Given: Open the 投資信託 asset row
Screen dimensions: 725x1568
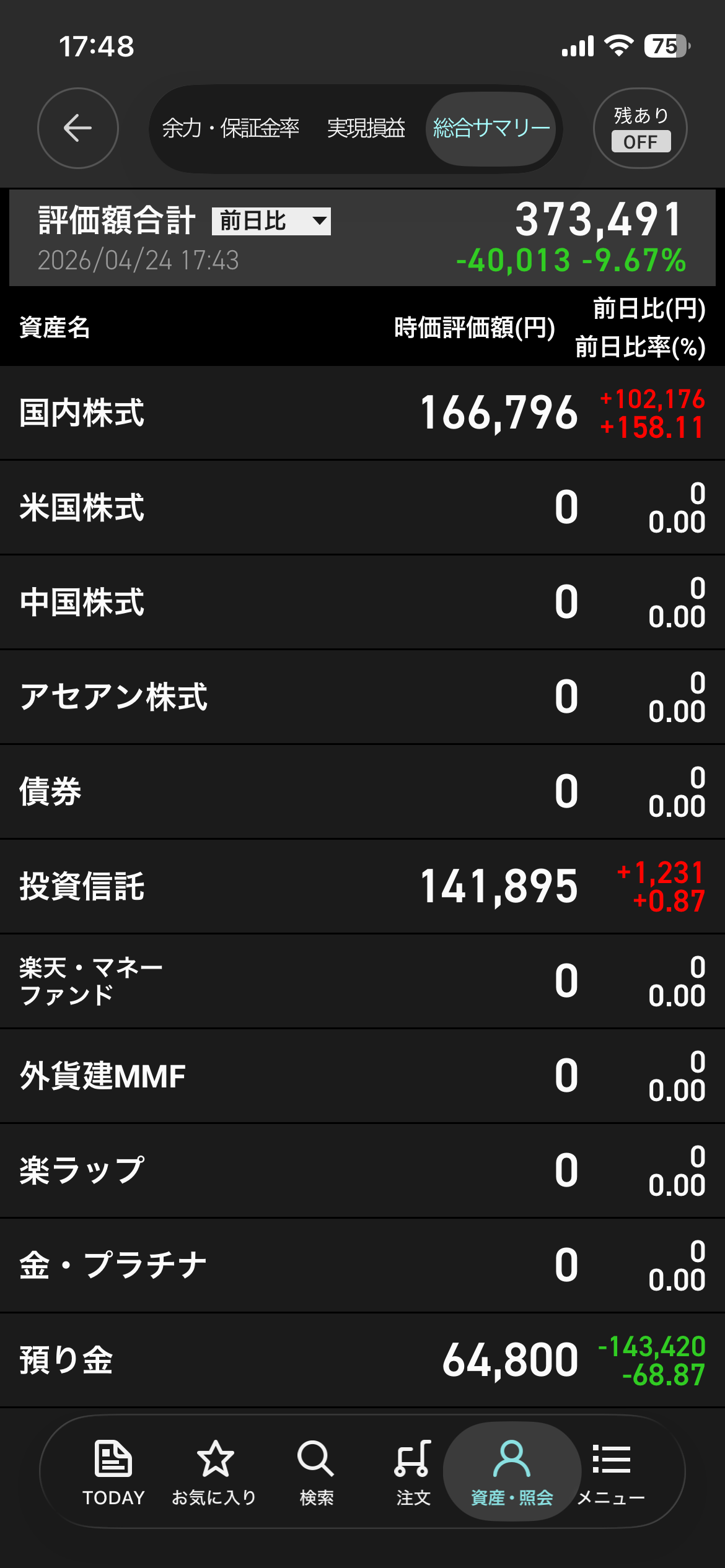Looking at the screenshot, I should pyautogui.click(x=362, y=887).
